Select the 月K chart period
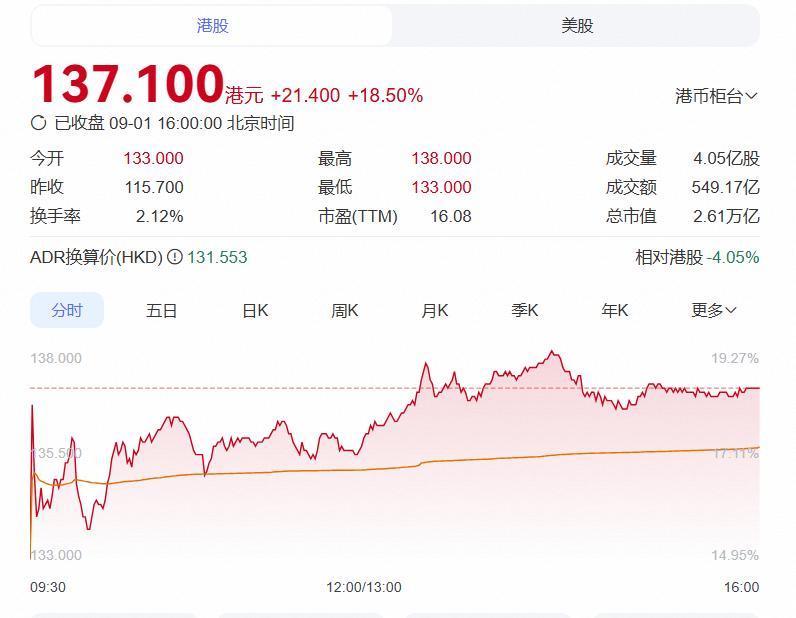The height and width of the screenshot is (618, 796). (x=435, y=310)
